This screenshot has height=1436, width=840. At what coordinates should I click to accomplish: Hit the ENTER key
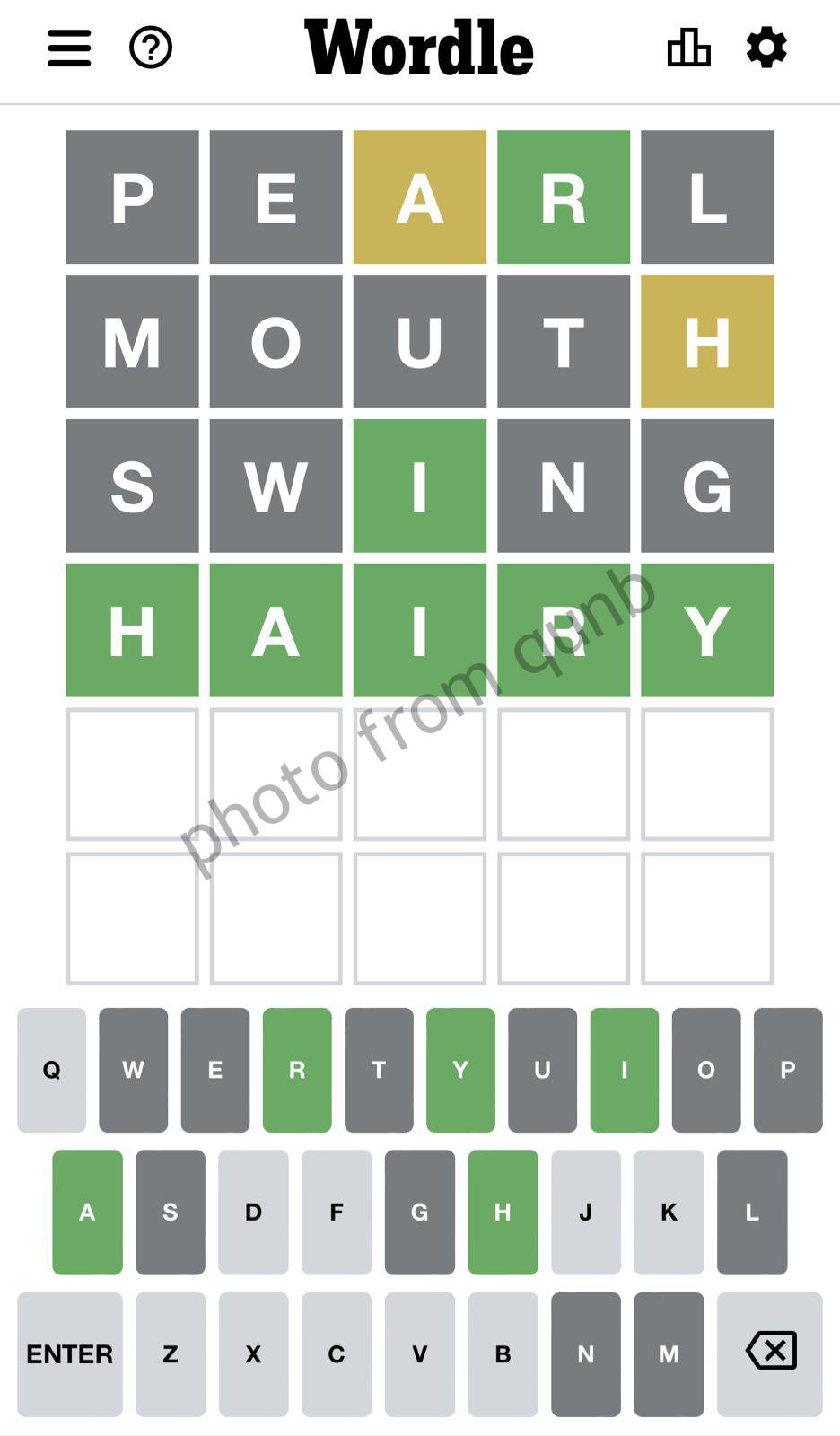70,1354
